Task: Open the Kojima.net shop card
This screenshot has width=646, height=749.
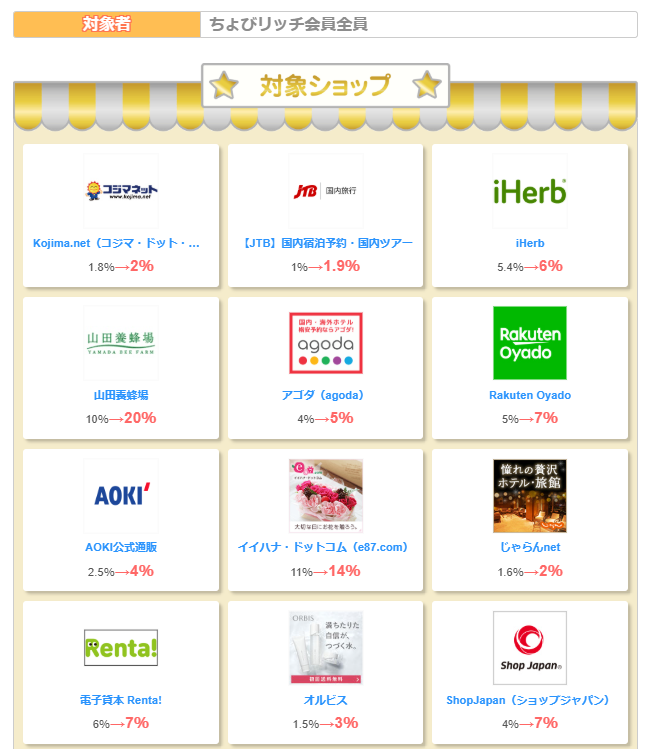Action: point(120,215)
